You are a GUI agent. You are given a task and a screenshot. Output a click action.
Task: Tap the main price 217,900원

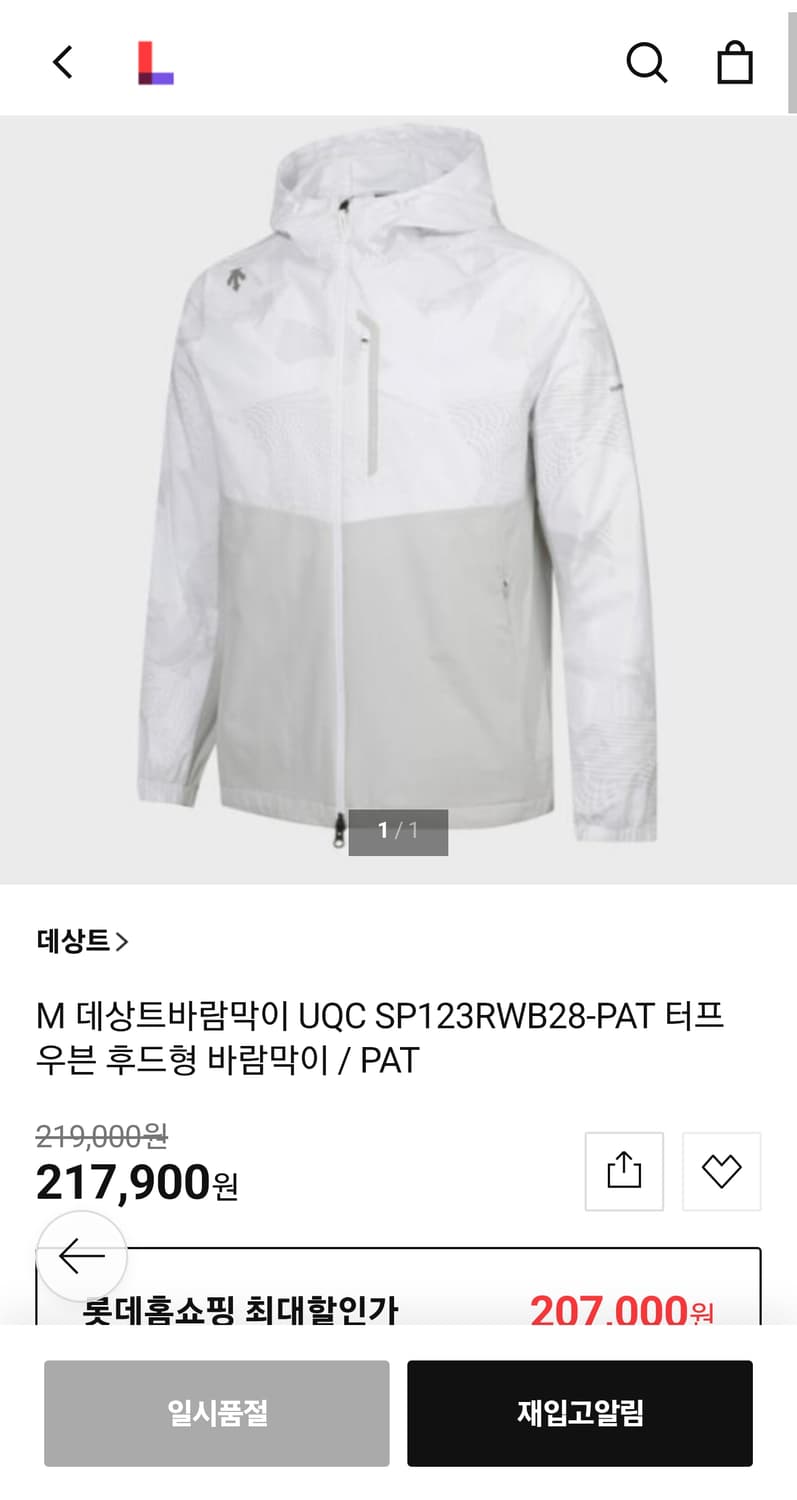pos(136,1182)
